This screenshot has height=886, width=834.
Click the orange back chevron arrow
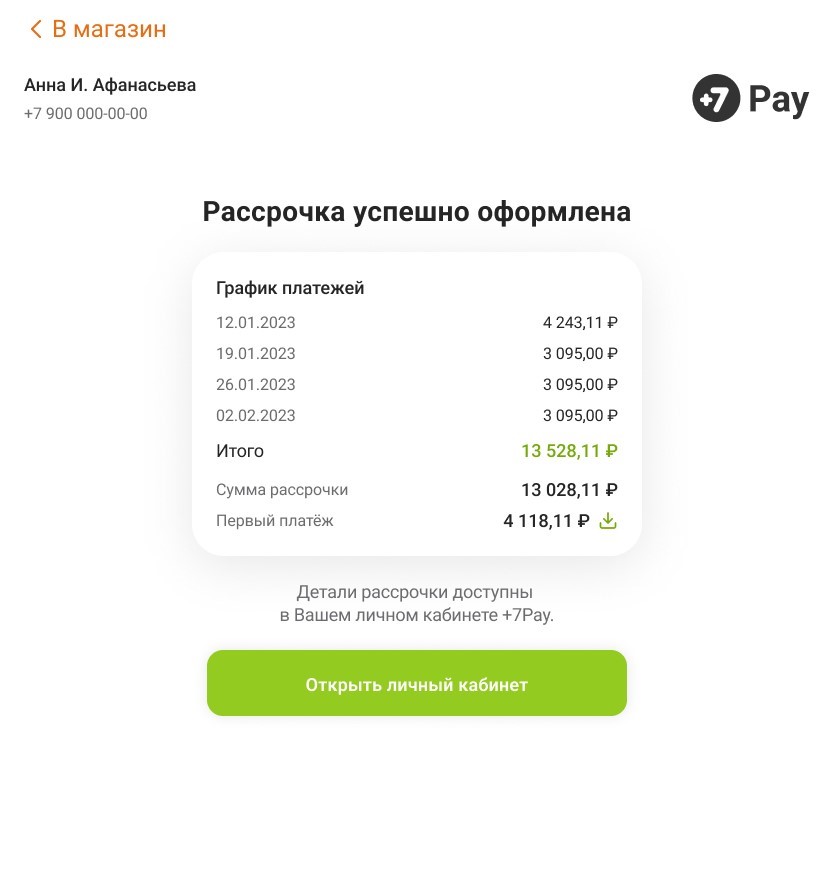(x=36, y=28)
